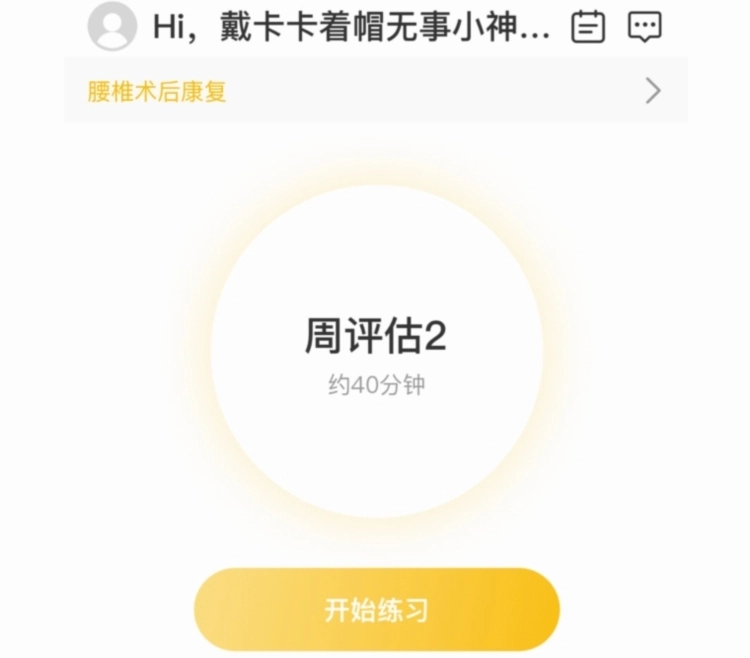Screen dimensions: 750x658
Task: Open the calendar schedule icon
Action: click(x=588, y=28)
